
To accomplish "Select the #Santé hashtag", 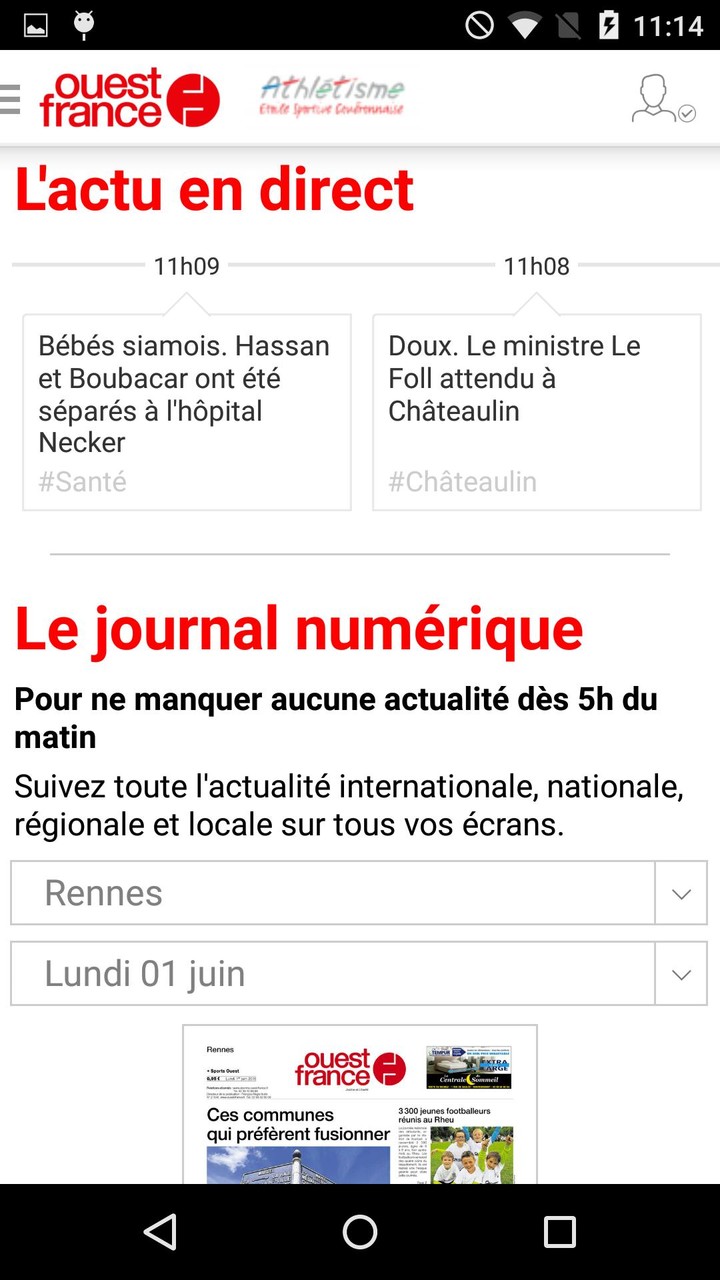I will point(81,481).
